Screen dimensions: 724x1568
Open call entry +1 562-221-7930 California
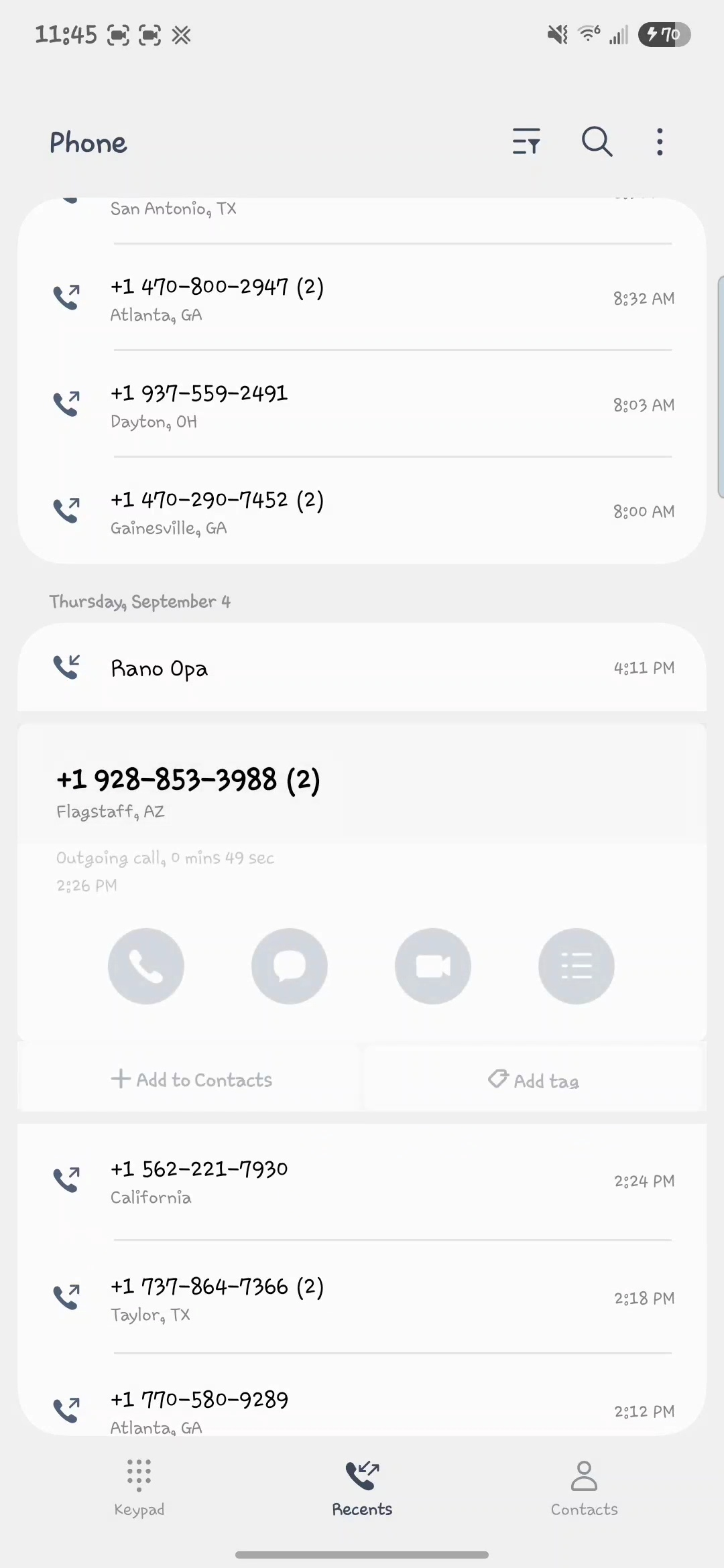362,1181
